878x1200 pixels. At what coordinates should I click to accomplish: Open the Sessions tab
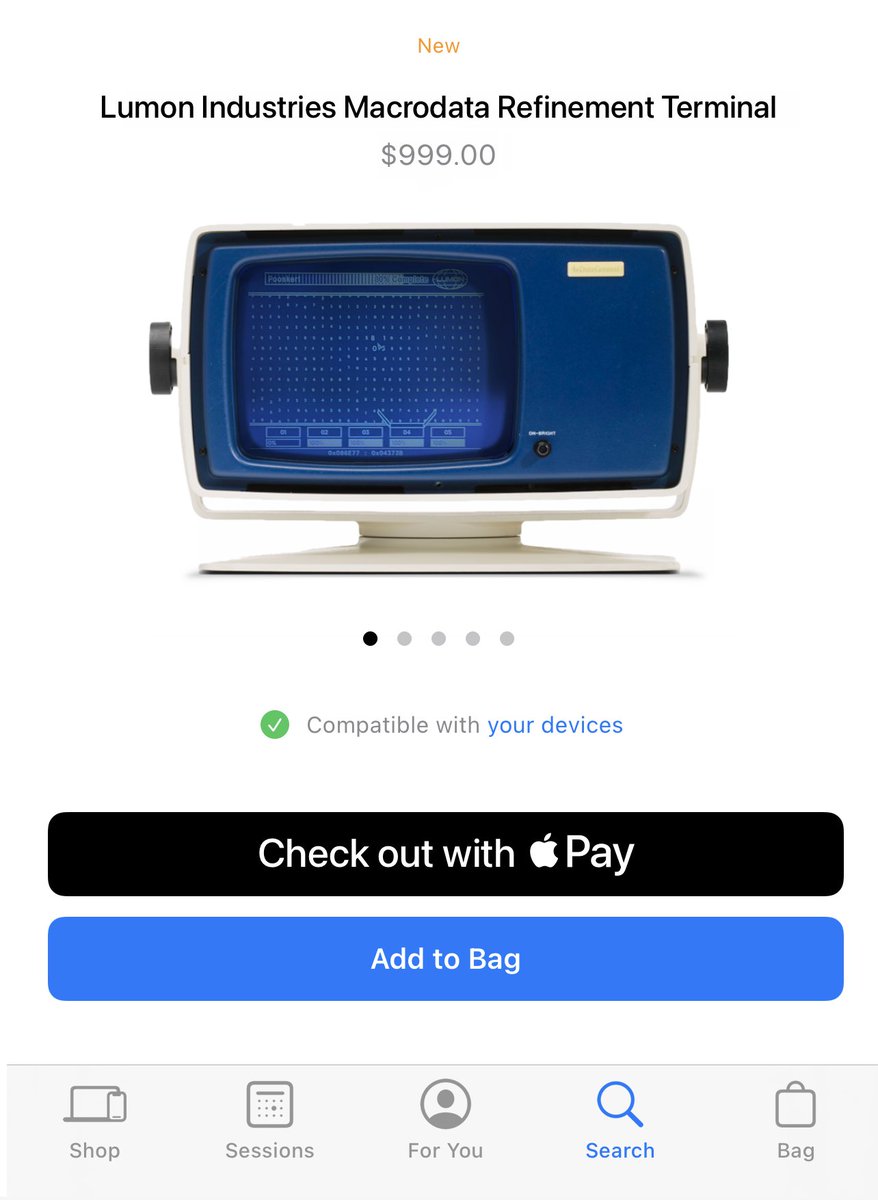[269, 1122]
